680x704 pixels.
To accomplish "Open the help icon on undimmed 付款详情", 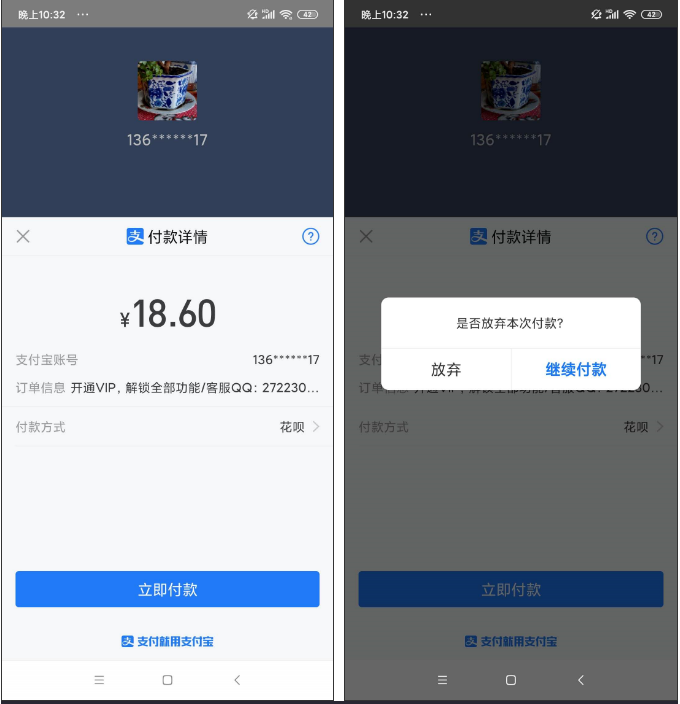I will (x=310, y=236).
